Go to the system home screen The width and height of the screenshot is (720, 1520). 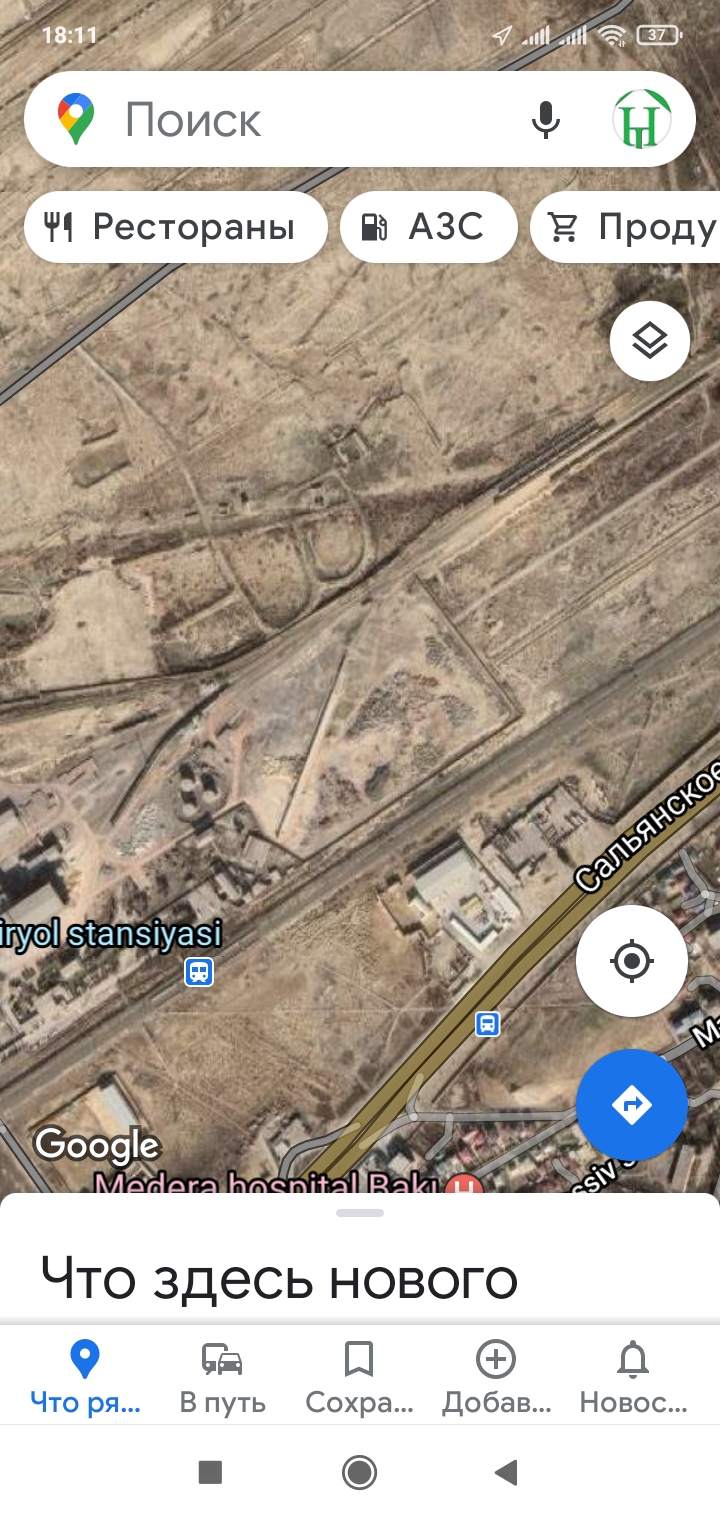(x=359, y=1472)
